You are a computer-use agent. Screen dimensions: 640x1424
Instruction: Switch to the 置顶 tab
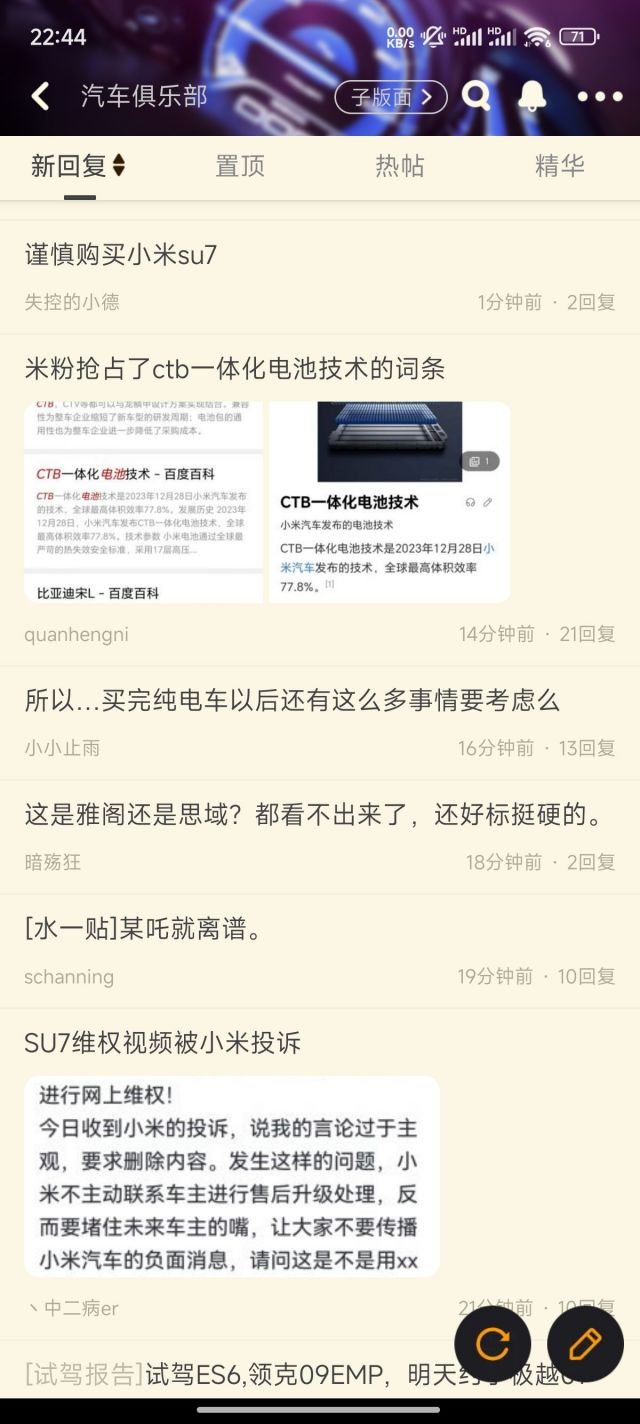[240, 166]
